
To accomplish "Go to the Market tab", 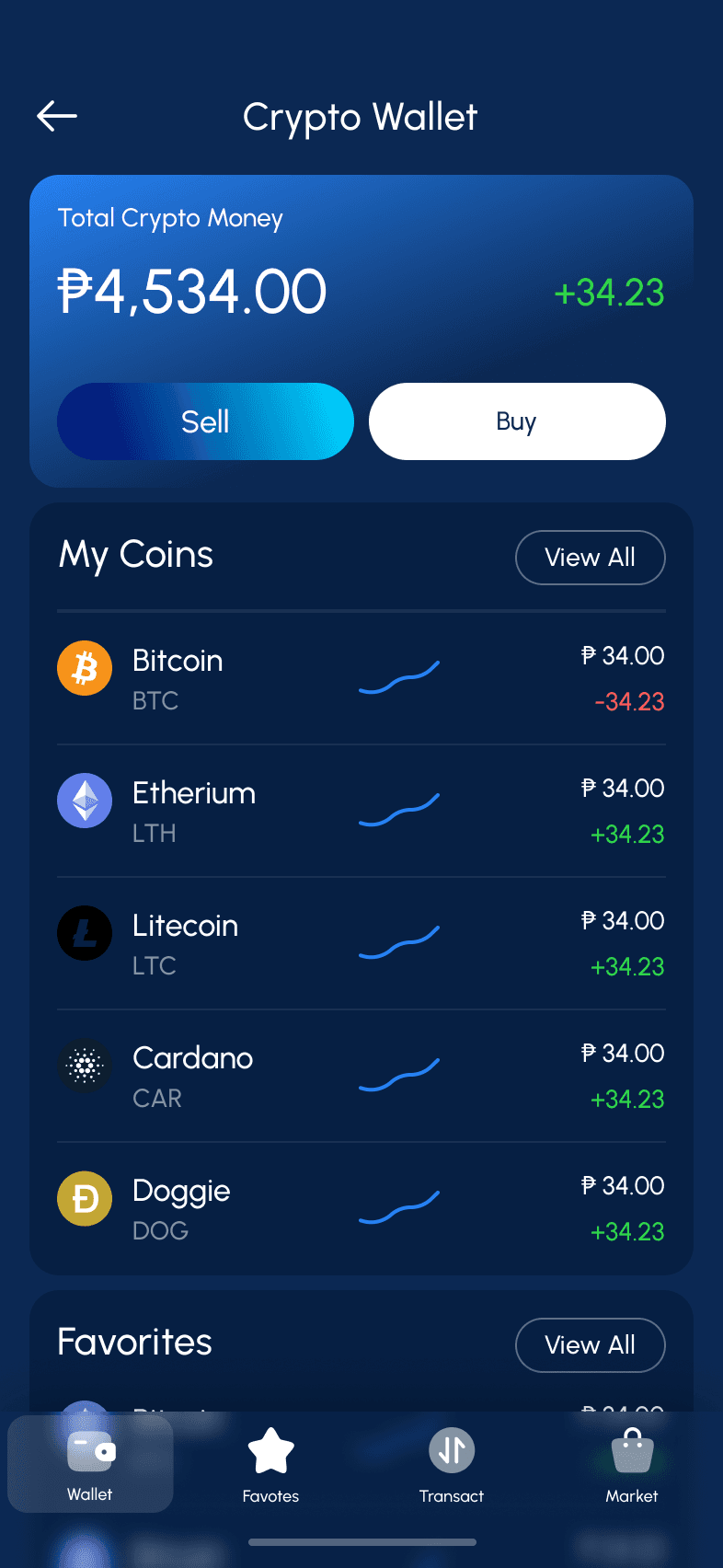I will click(x=632, y=1465).
